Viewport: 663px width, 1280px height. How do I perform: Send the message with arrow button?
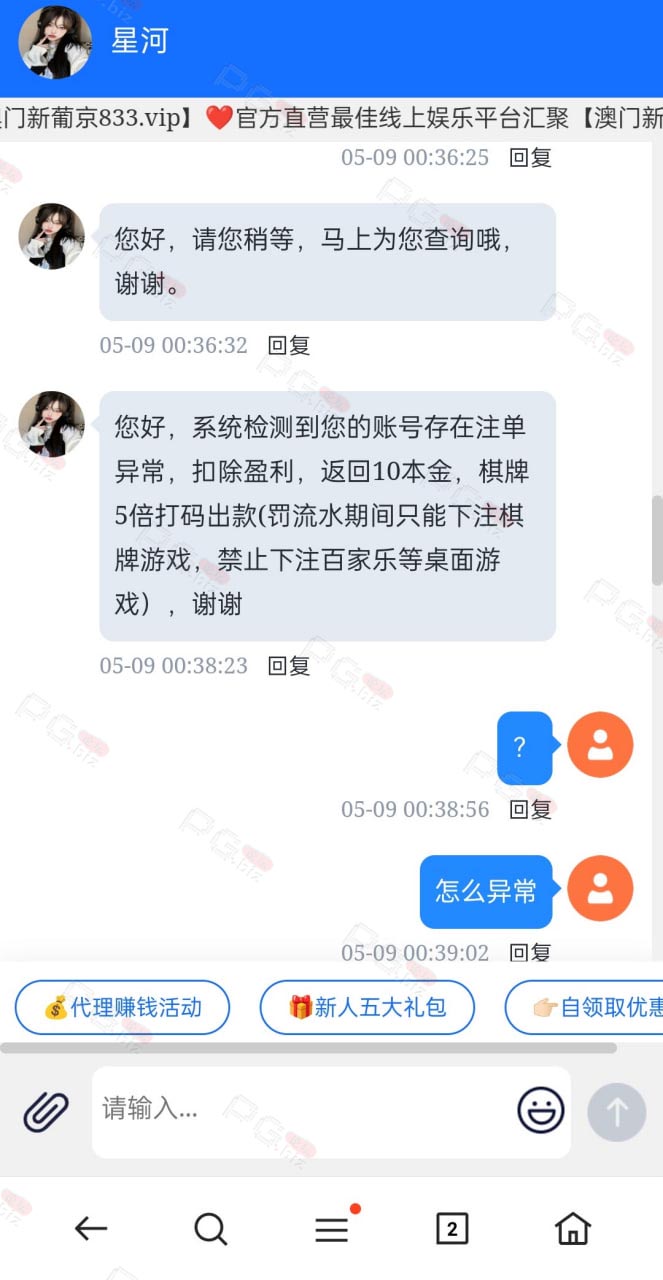coord(617,1112)
